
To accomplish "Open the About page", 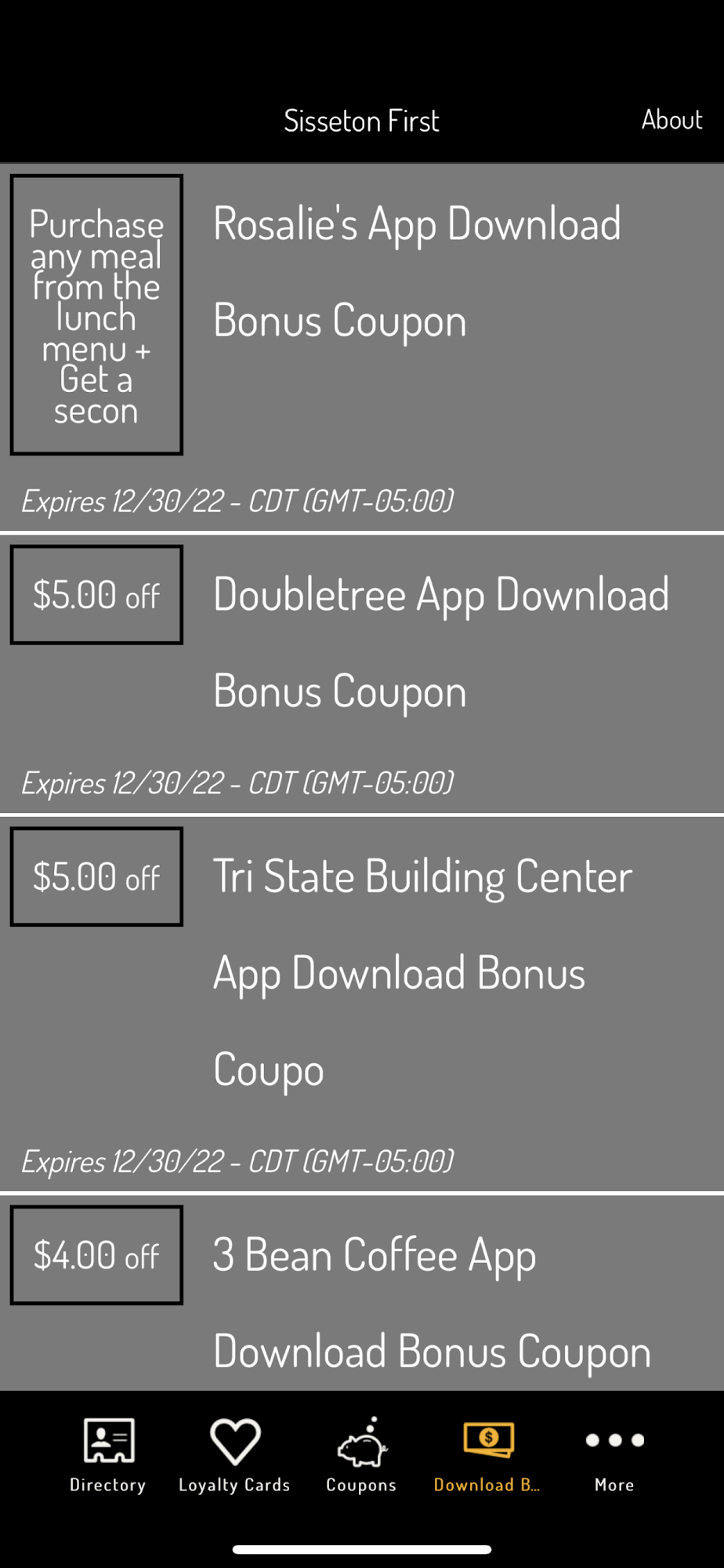I will tap(672, 120).
